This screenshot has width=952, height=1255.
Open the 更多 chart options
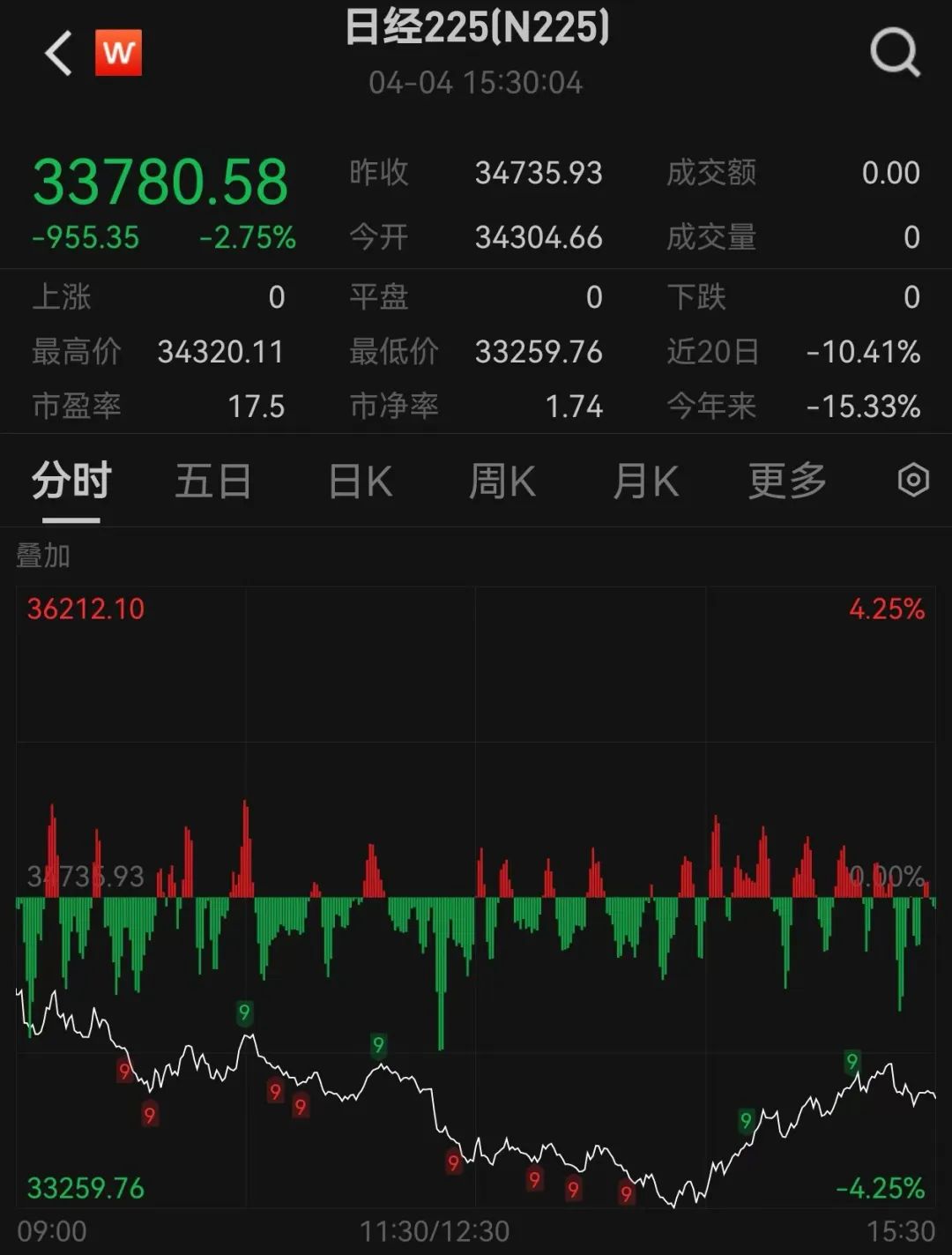[787, 482]
